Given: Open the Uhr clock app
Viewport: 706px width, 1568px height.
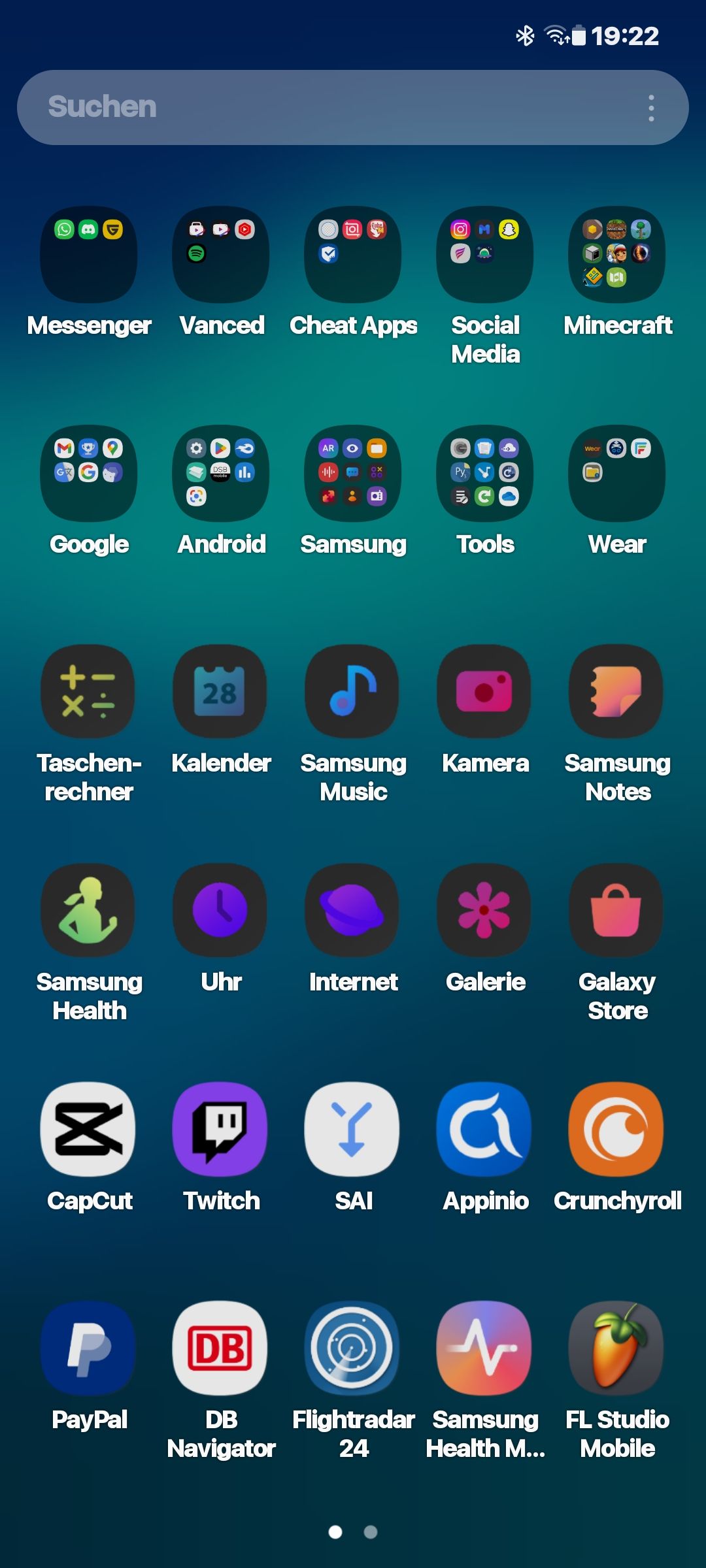Looking at the screenshot, I should (220, 910).
